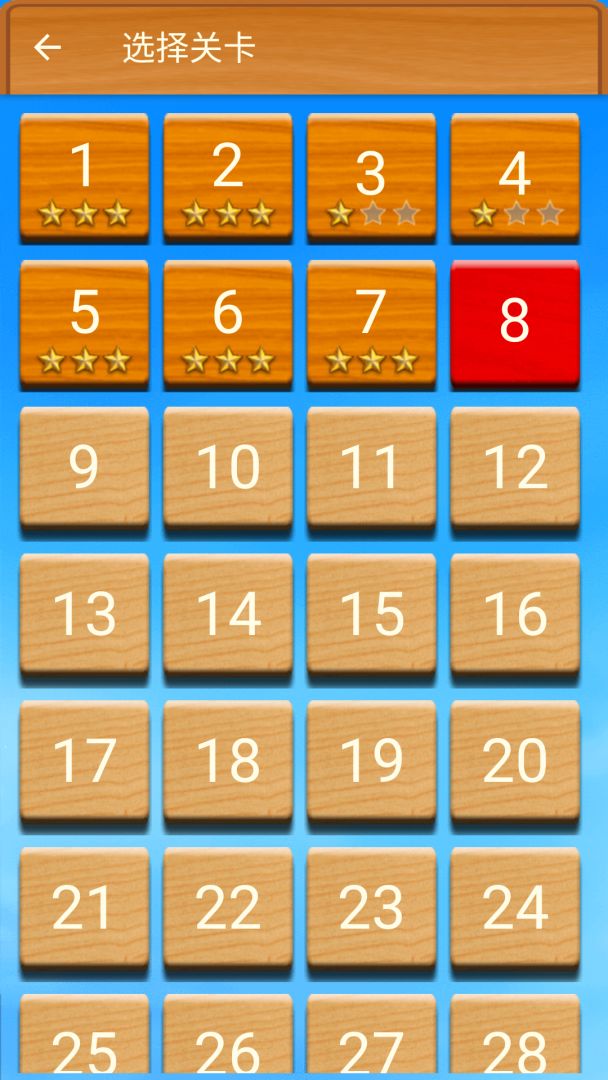
Task: Open level 20
Action: coord(515,761)
